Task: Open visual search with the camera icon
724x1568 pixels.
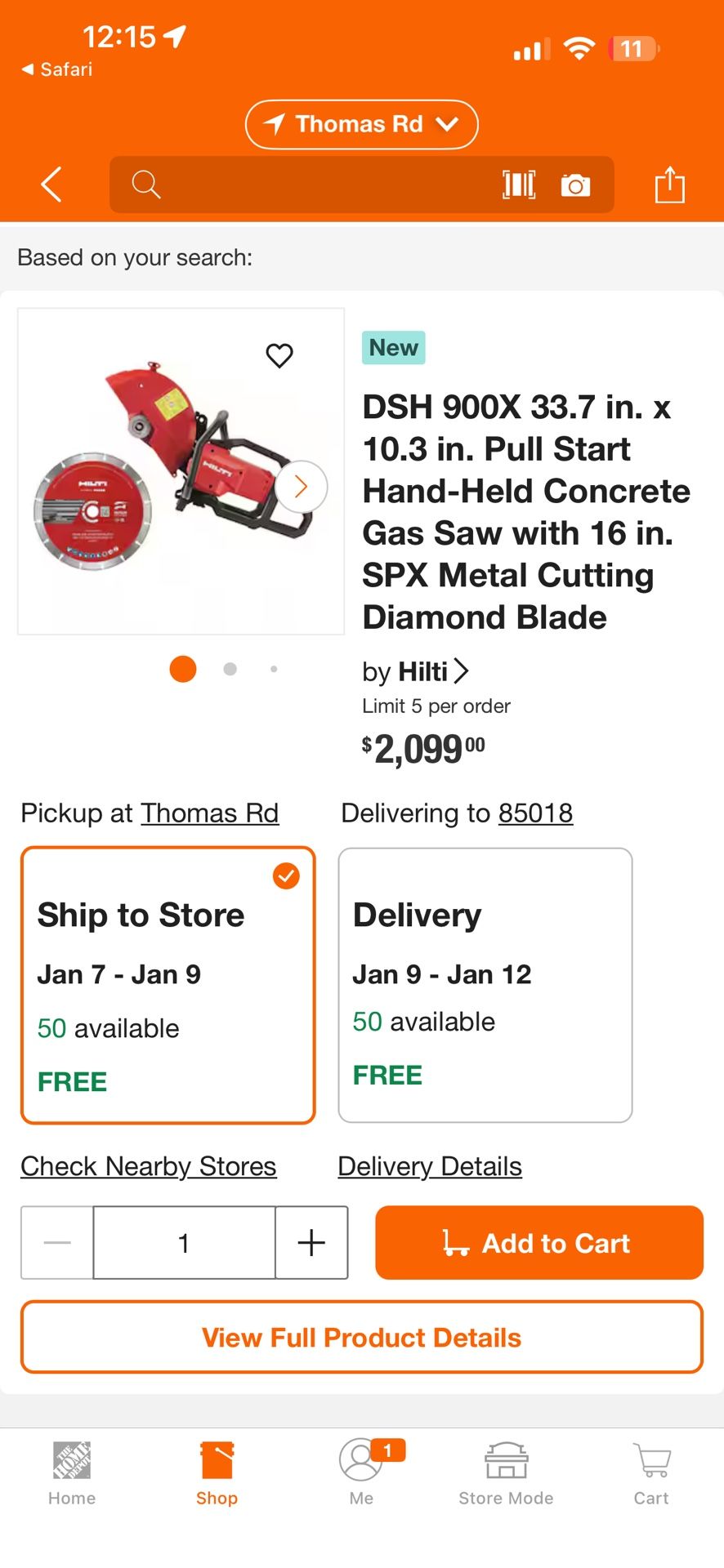Action: 577,185
